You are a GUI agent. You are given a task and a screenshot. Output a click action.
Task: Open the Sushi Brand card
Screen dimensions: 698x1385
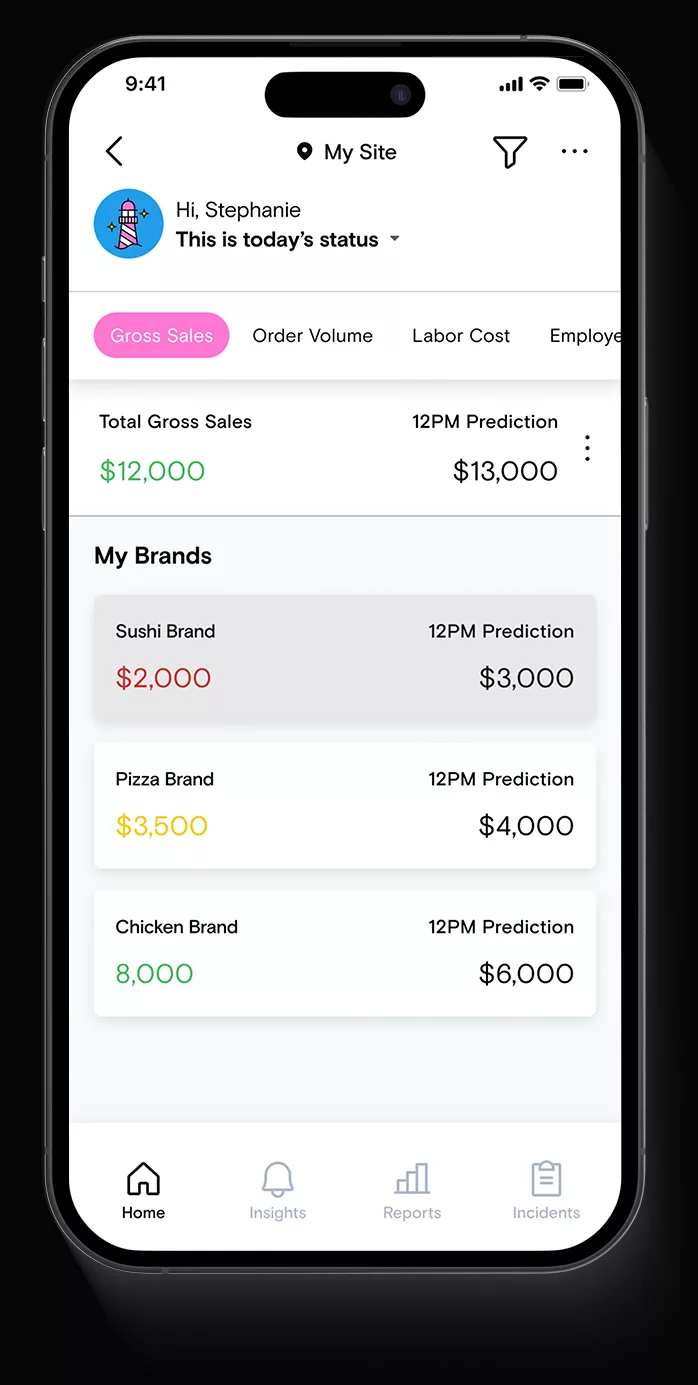tap(345, 658)
